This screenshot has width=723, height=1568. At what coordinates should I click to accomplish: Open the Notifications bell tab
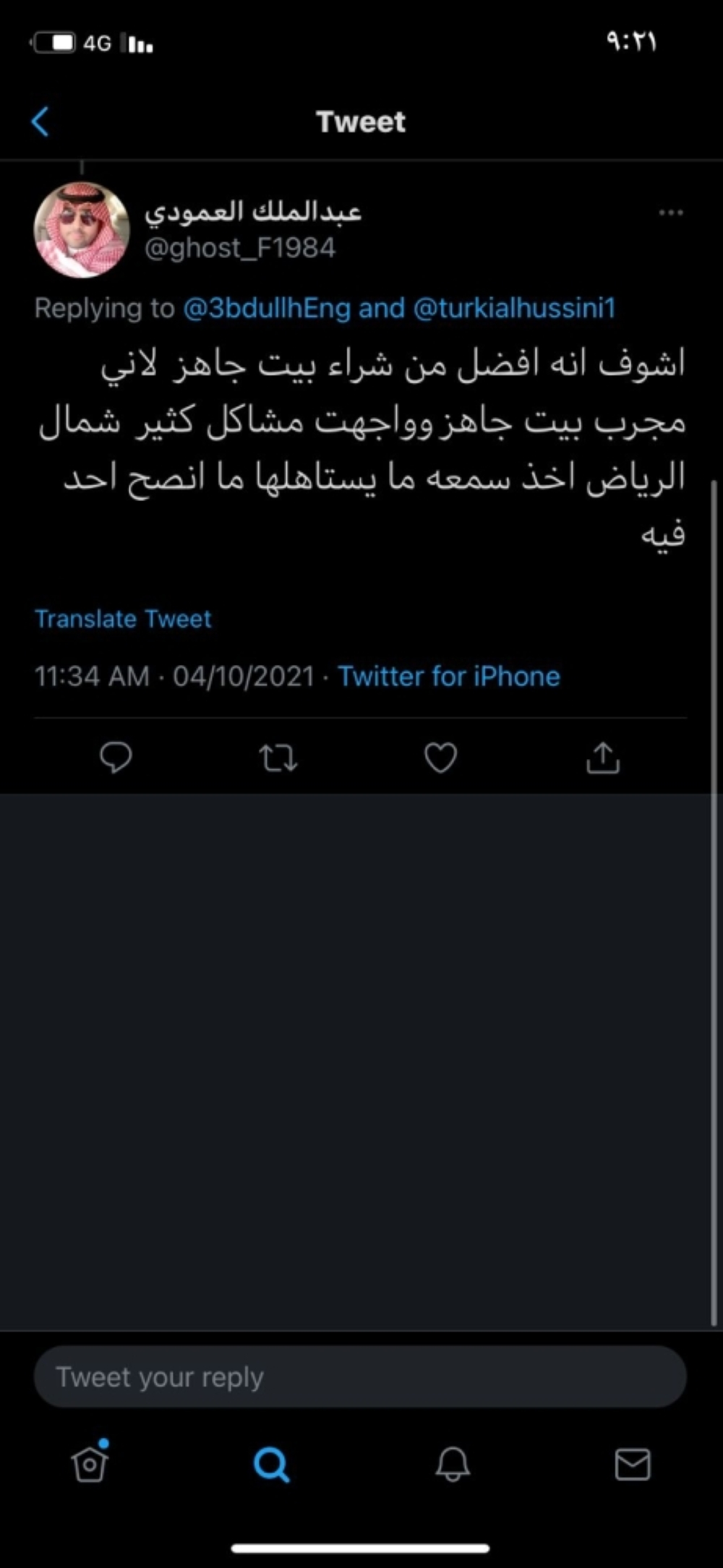coord(453,1465)
